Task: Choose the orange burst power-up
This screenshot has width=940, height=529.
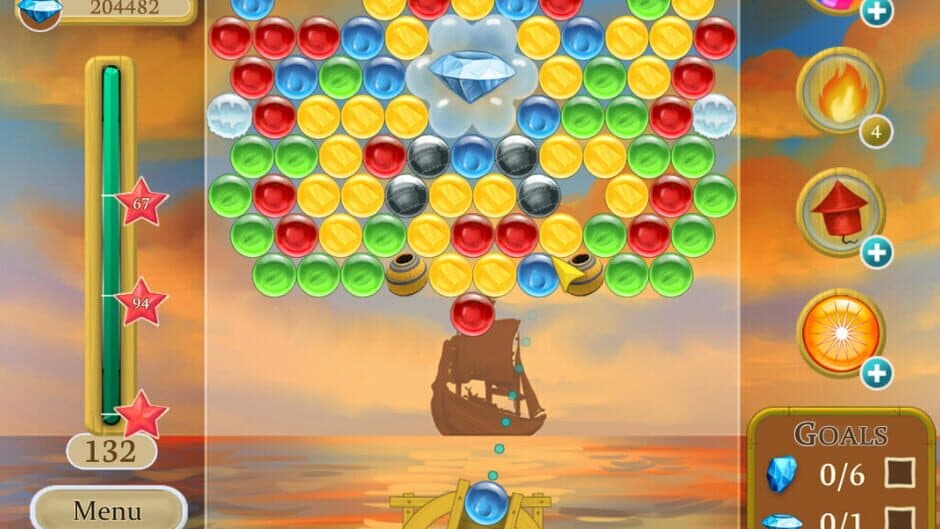Action: 838,332
